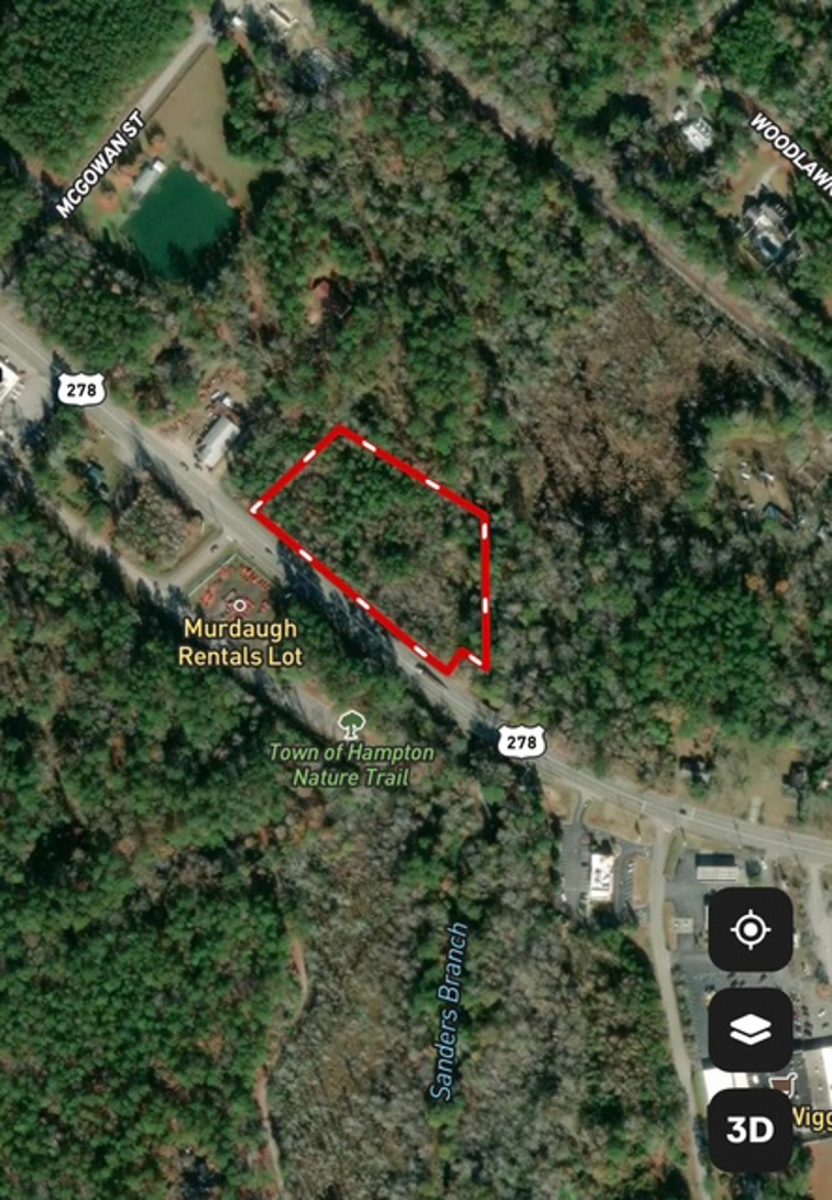This screenshot has height=1200, width=832.
Task: Switch map to 3D view
Action: [750, 1130]
